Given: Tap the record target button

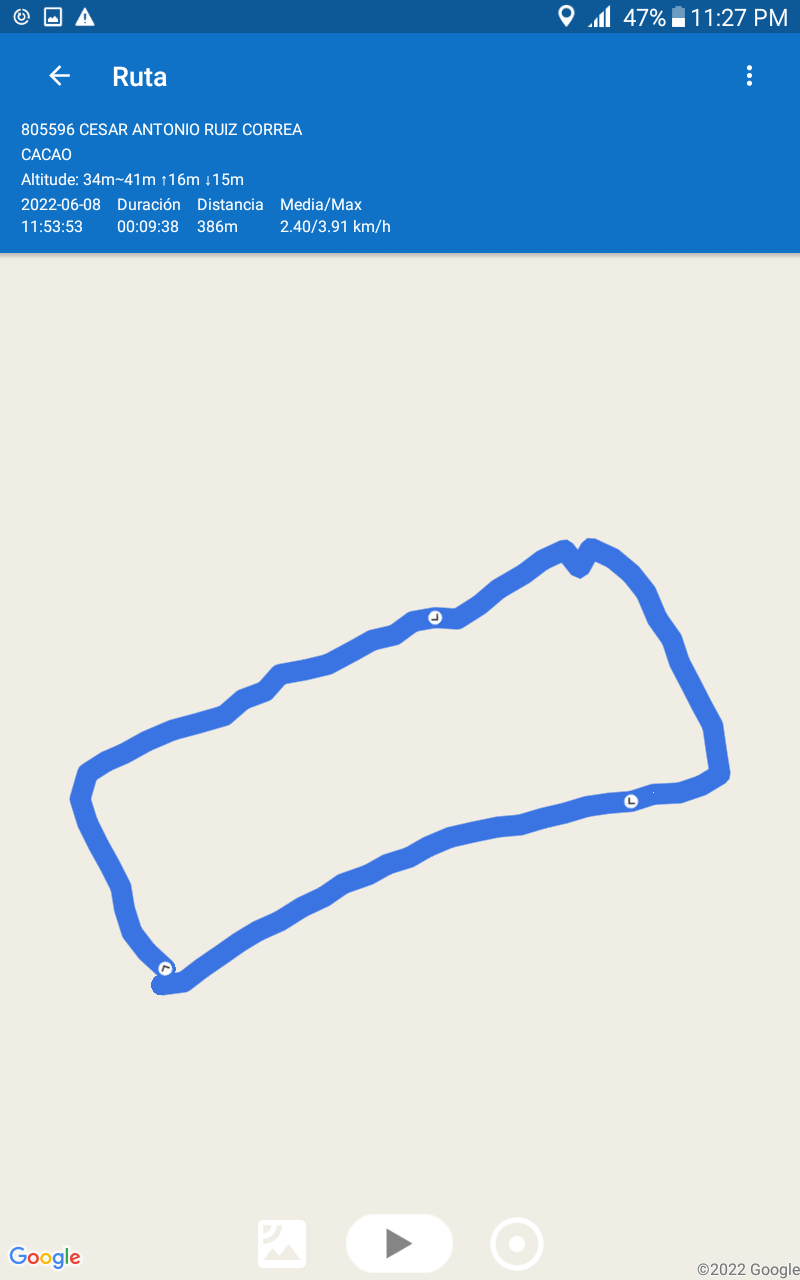Looking at the screenshot, I should click(x=517, y=1244).
